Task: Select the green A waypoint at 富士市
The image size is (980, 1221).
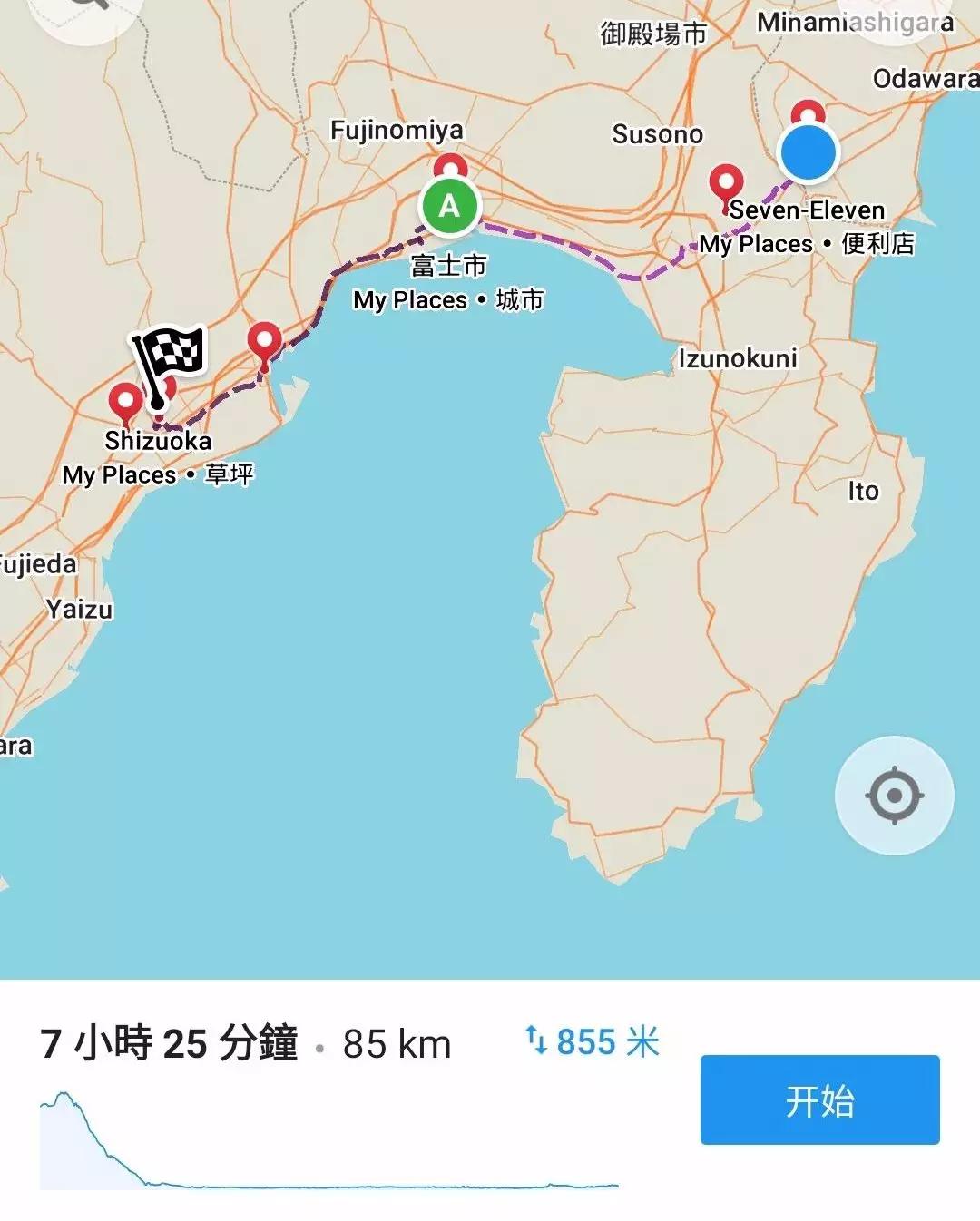Action: click(449, 207)
